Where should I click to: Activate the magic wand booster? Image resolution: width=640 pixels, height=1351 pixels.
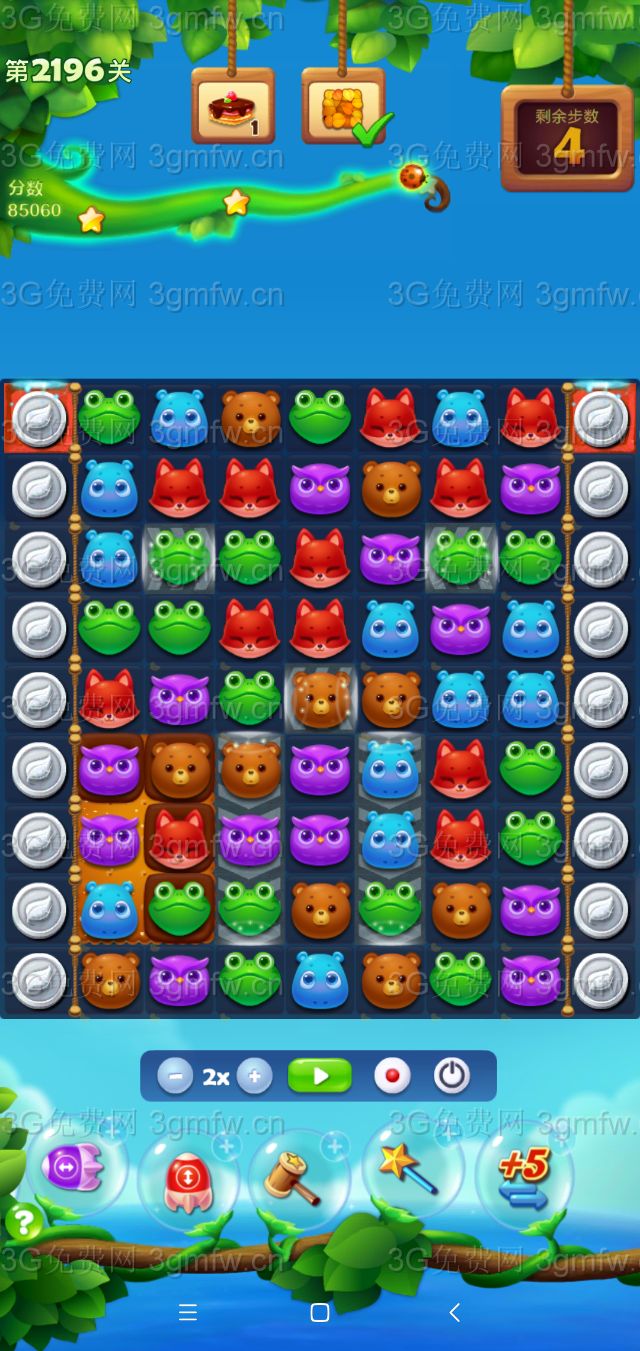point(408,1168)
